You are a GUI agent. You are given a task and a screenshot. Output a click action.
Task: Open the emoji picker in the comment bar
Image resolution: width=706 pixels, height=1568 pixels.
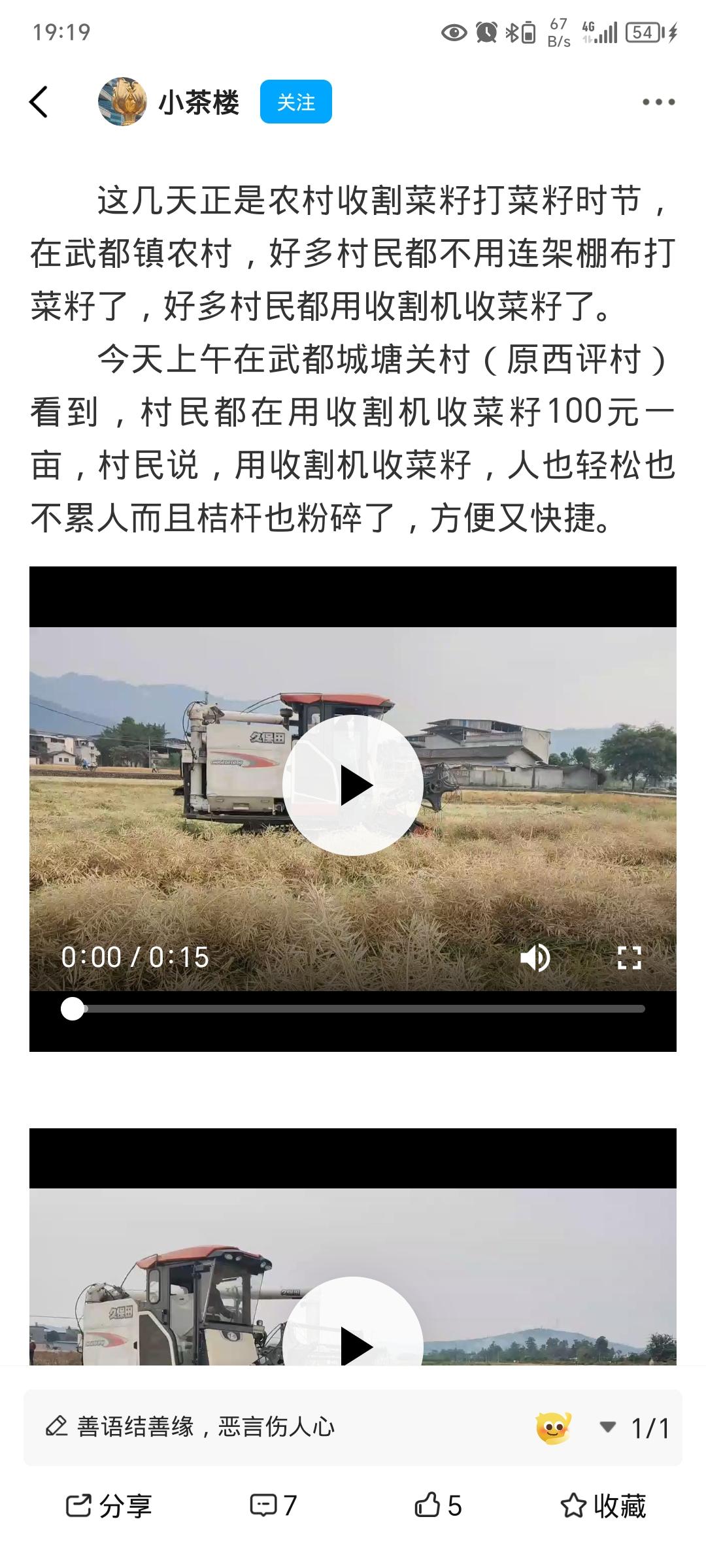(553, 1427)
